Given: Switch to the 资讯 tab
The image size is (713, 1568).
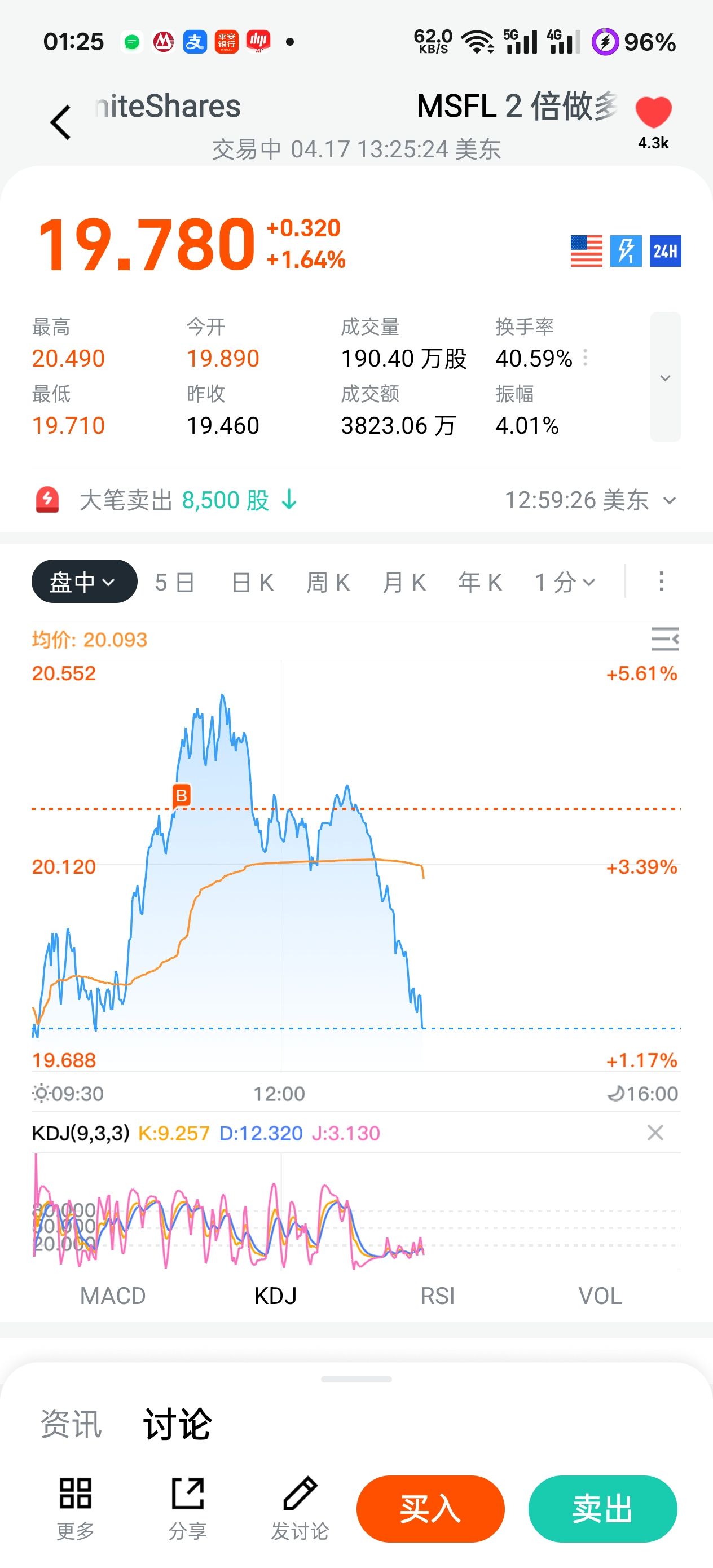Looking at the screenshot, I should (71, 1424).
